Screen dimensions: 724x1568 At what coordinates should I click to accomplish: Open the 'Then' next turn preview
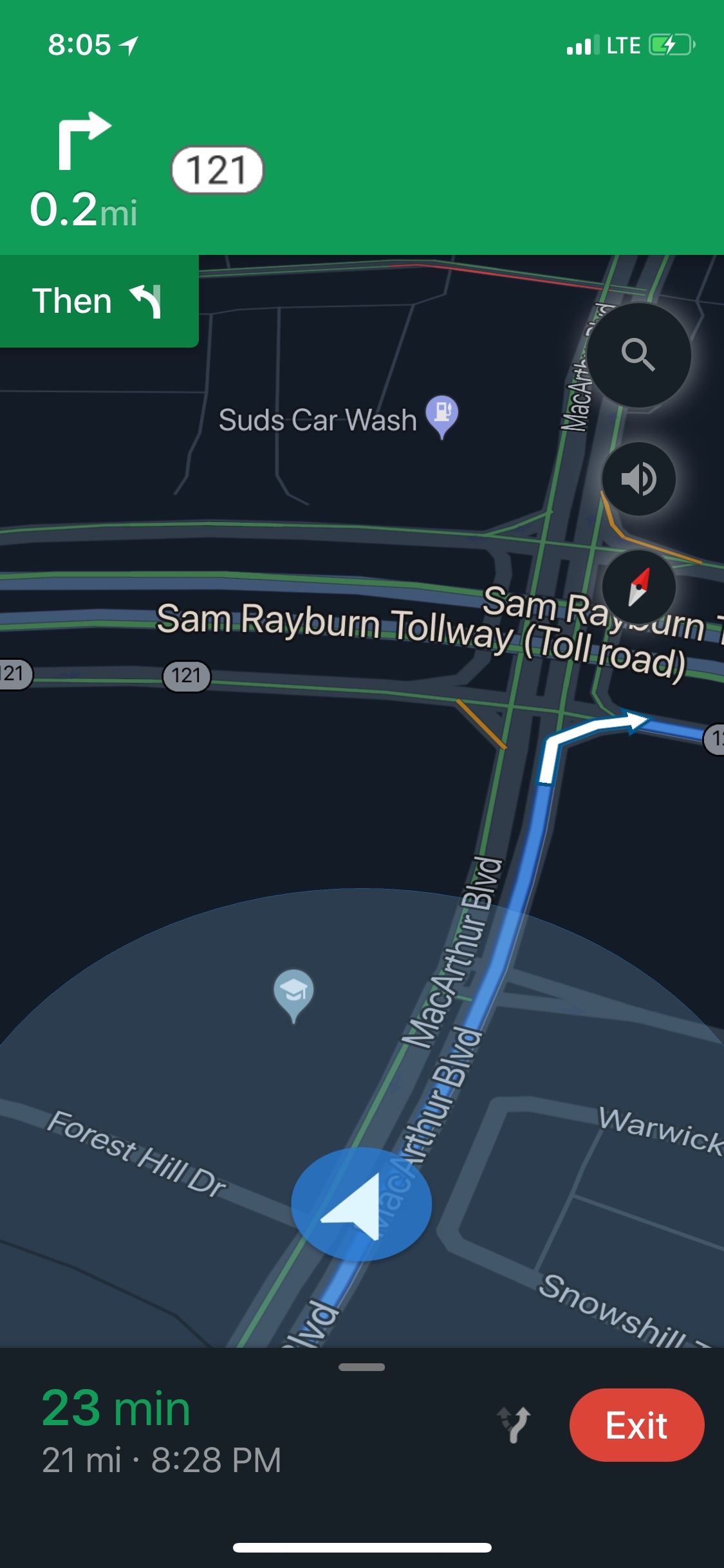[98, 301]
